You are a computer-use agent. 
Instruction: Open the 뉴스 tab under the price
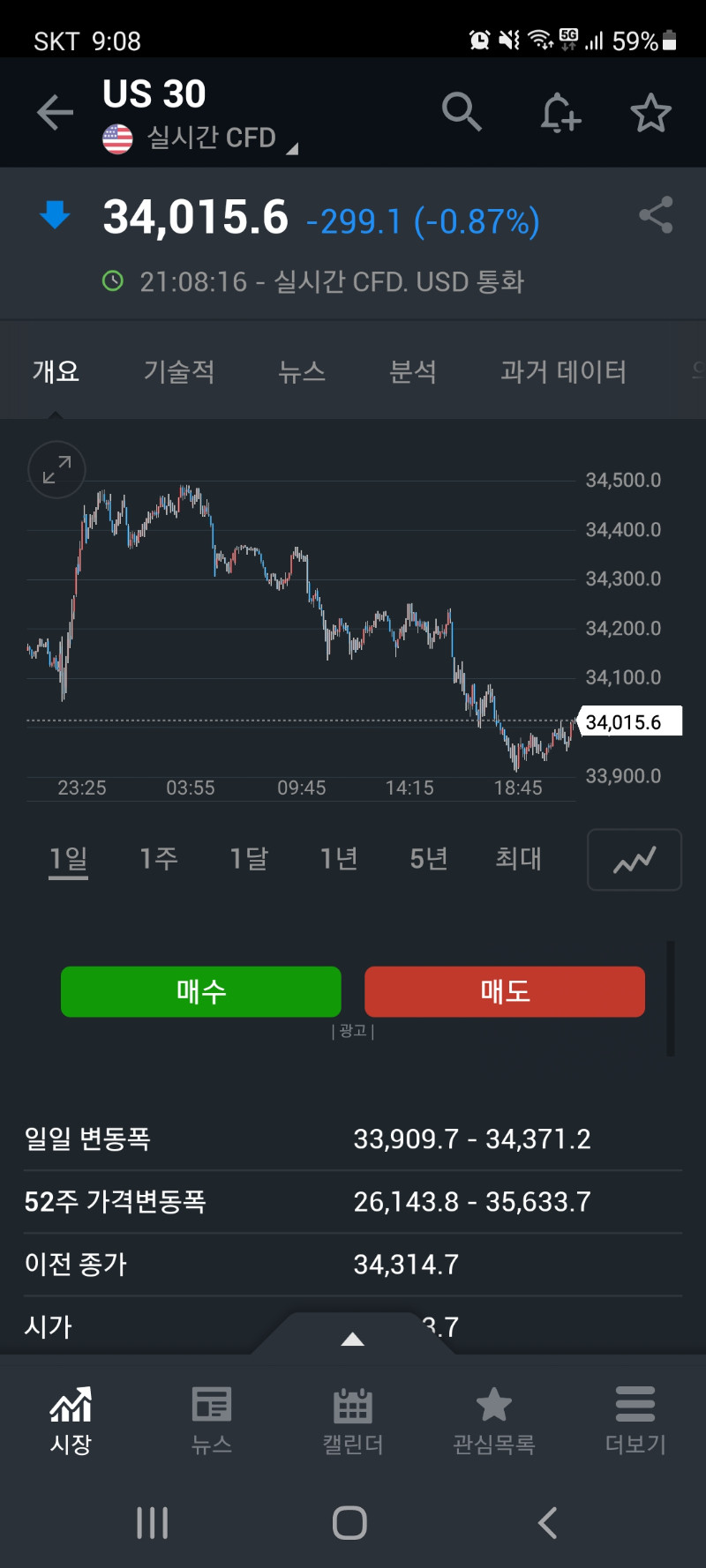[302, 371]
